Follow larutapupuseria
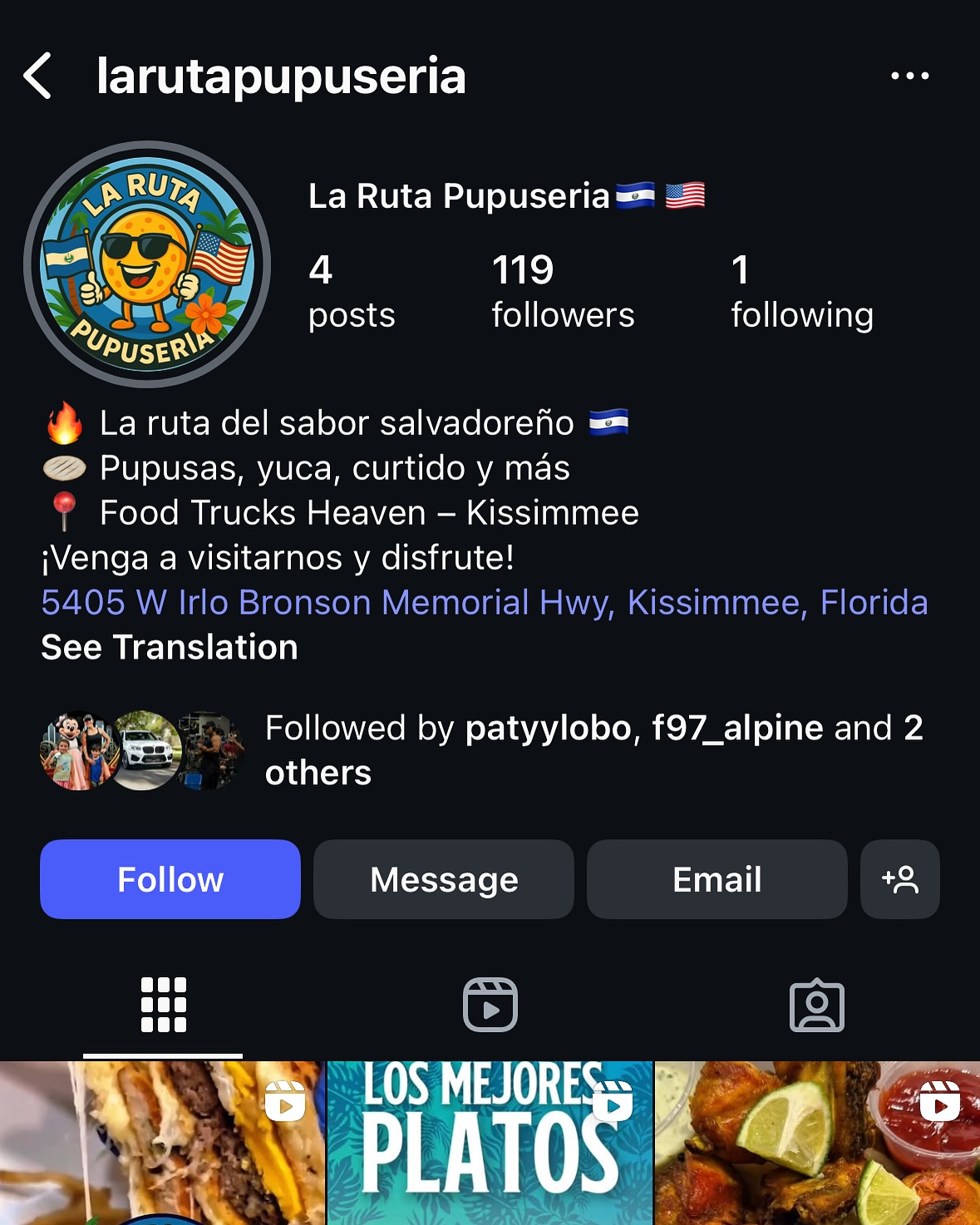Image resolution: width=980 pixels, height=1225 pixels. [170, 879]
